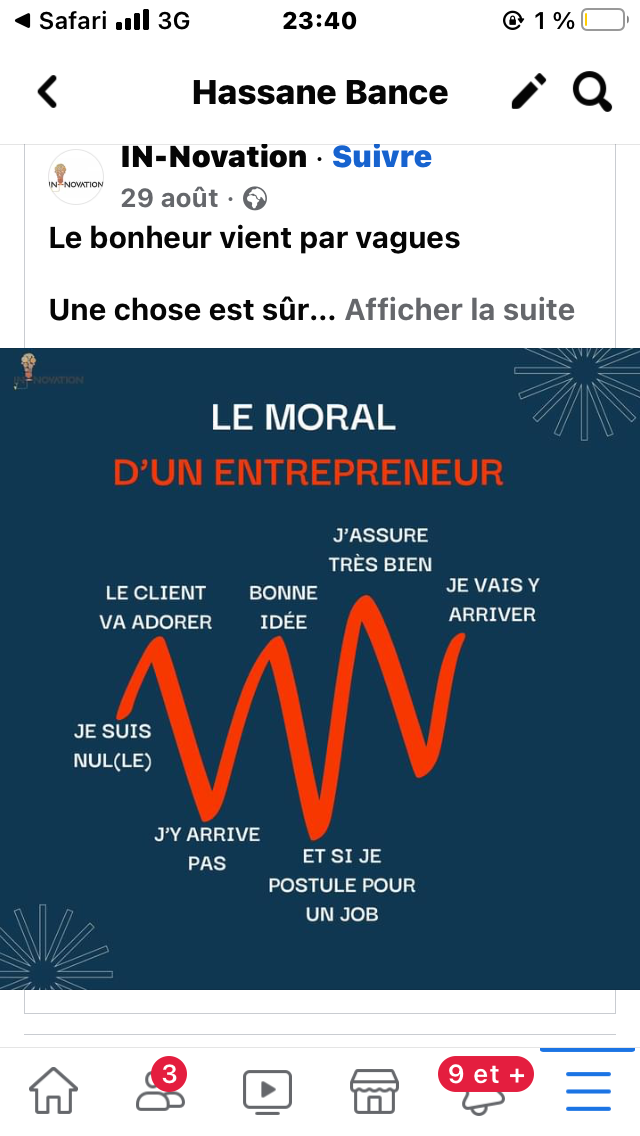Follow IN-Novation with Suivre
Screen dimensions: 640x1136
(382, 157)
